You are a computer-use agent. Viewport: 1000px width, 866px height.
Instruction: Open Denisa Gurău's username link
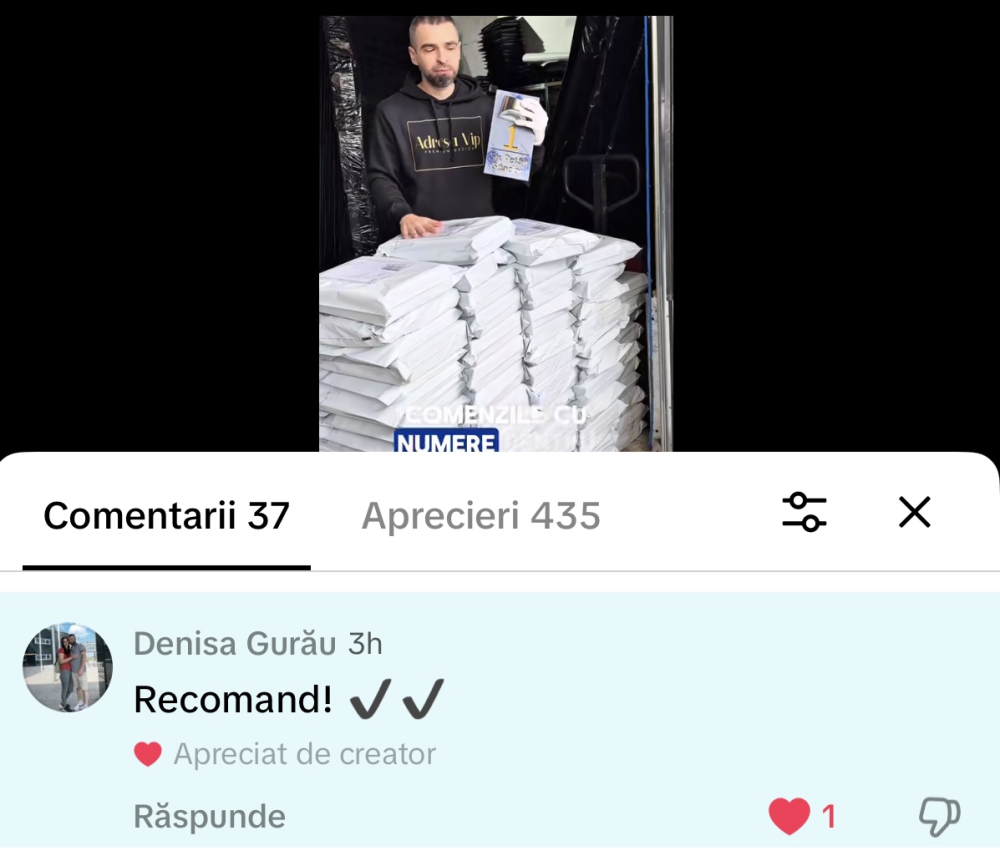(234, 644)
